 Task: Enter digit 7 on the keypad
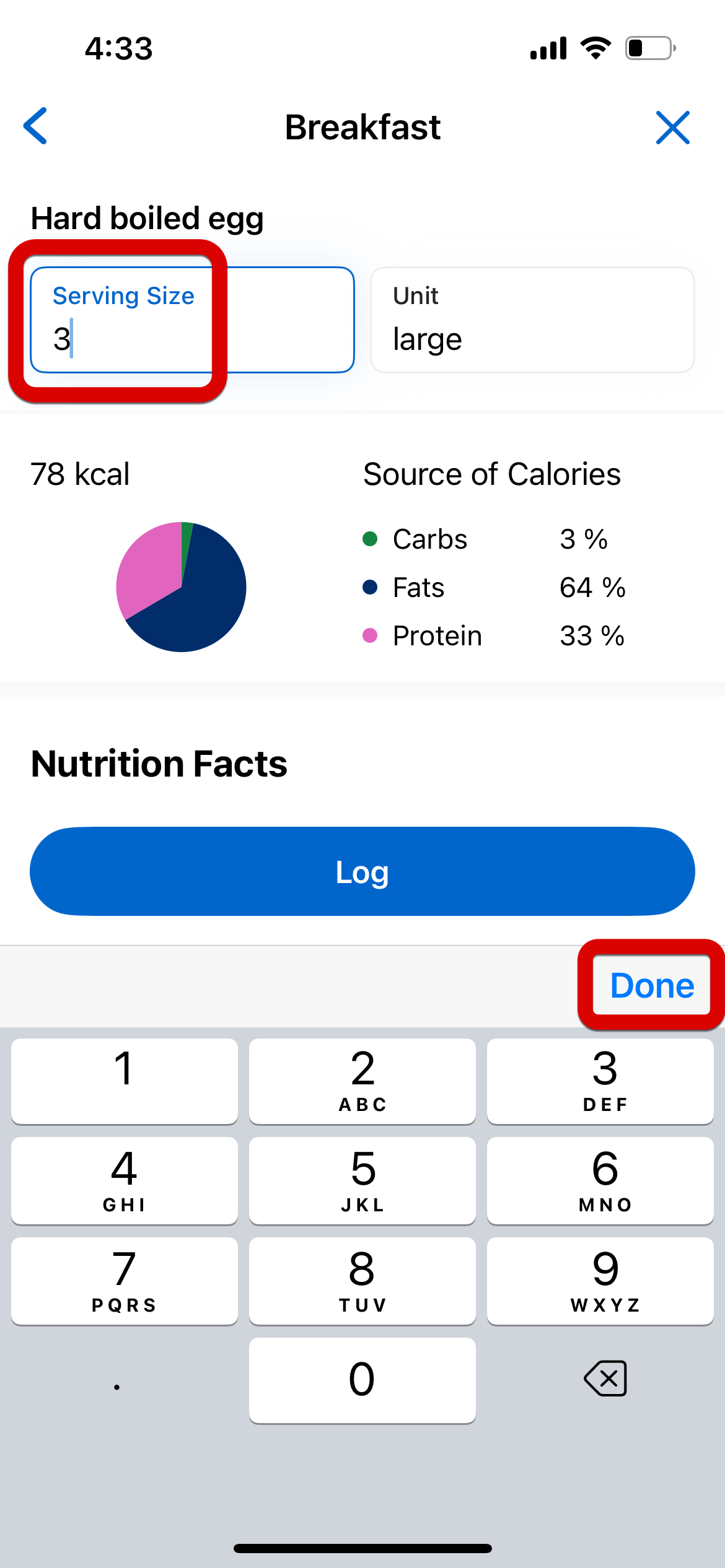point(124,1281)
